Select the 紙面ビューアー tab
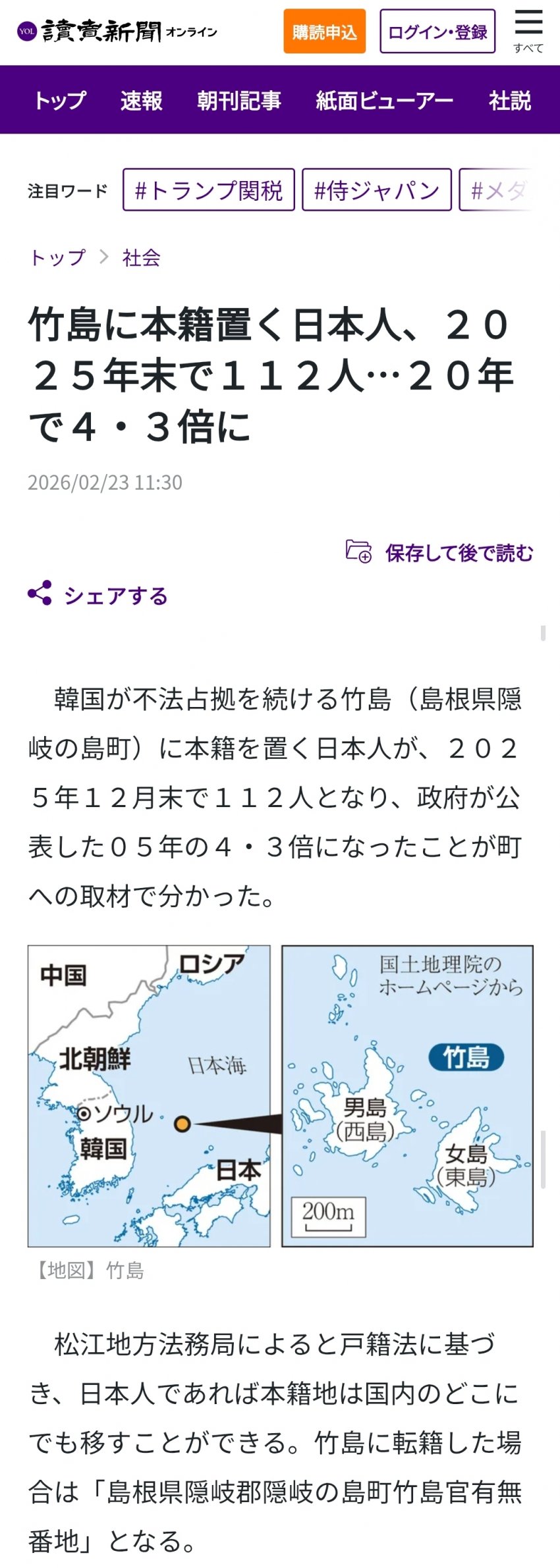This screenshot has height=1568, width=560. click(385, 100)
